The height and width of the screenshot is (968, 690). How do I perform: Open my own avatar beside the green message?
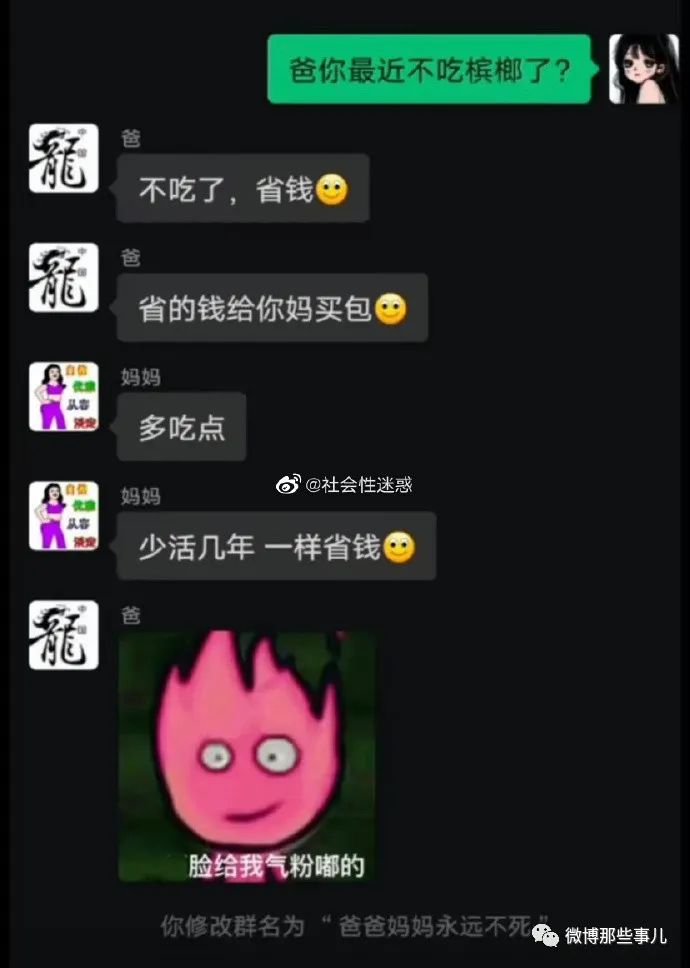click(643, 69)
